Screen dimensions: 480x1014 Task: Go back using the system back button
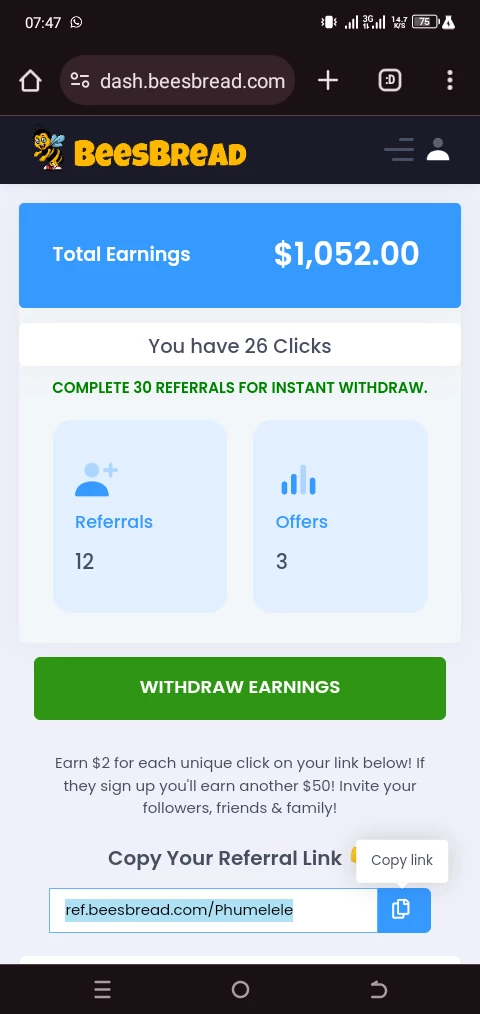click(378, 989)
